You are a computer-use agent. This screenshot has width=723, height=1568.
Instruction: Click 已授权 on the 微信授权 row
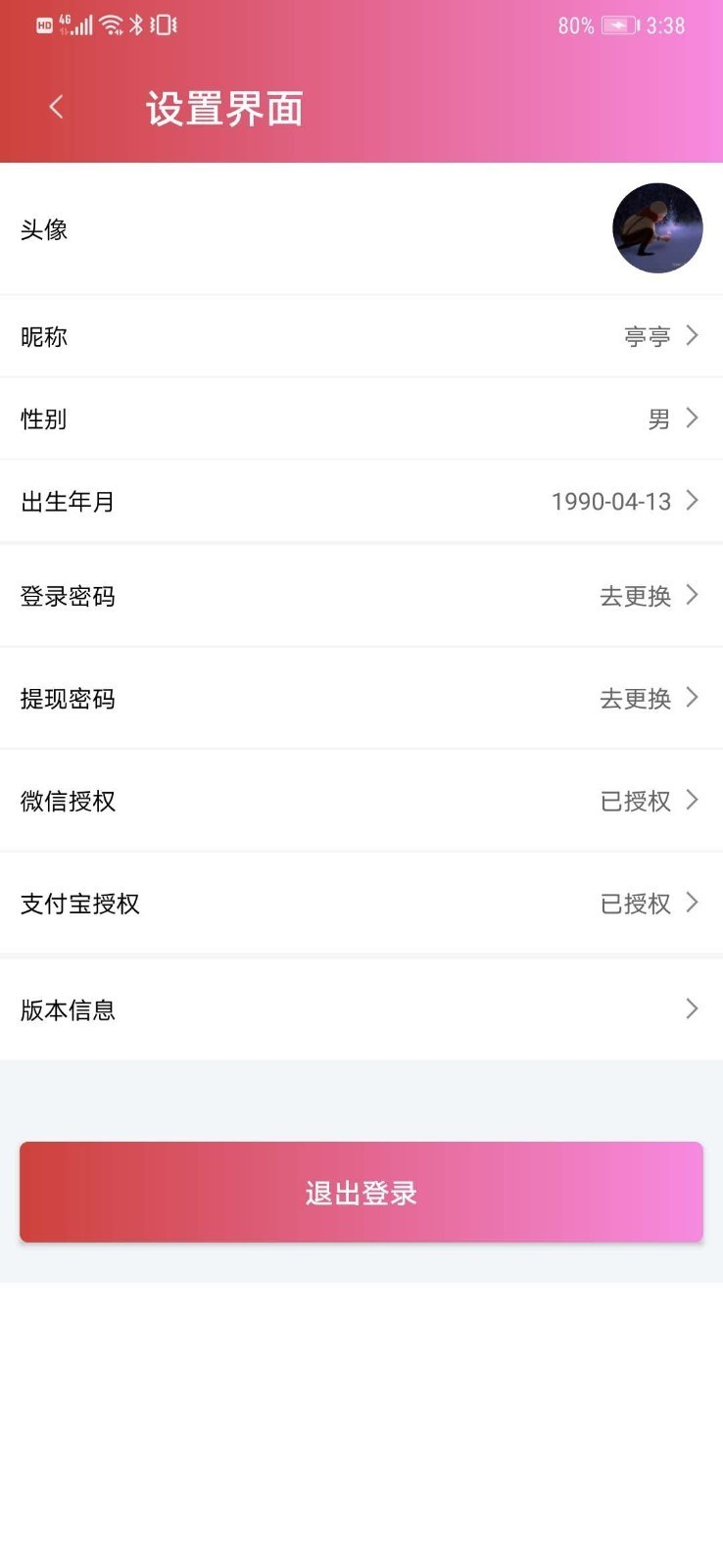[634, 801]
